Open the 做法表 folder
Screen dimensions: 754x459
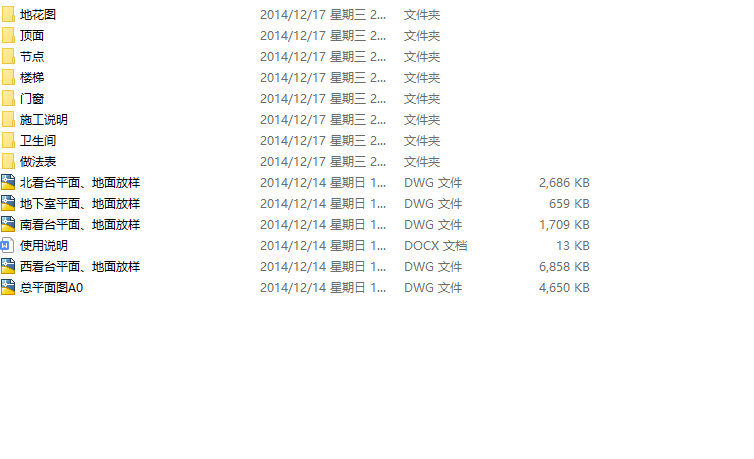[38, 162]
